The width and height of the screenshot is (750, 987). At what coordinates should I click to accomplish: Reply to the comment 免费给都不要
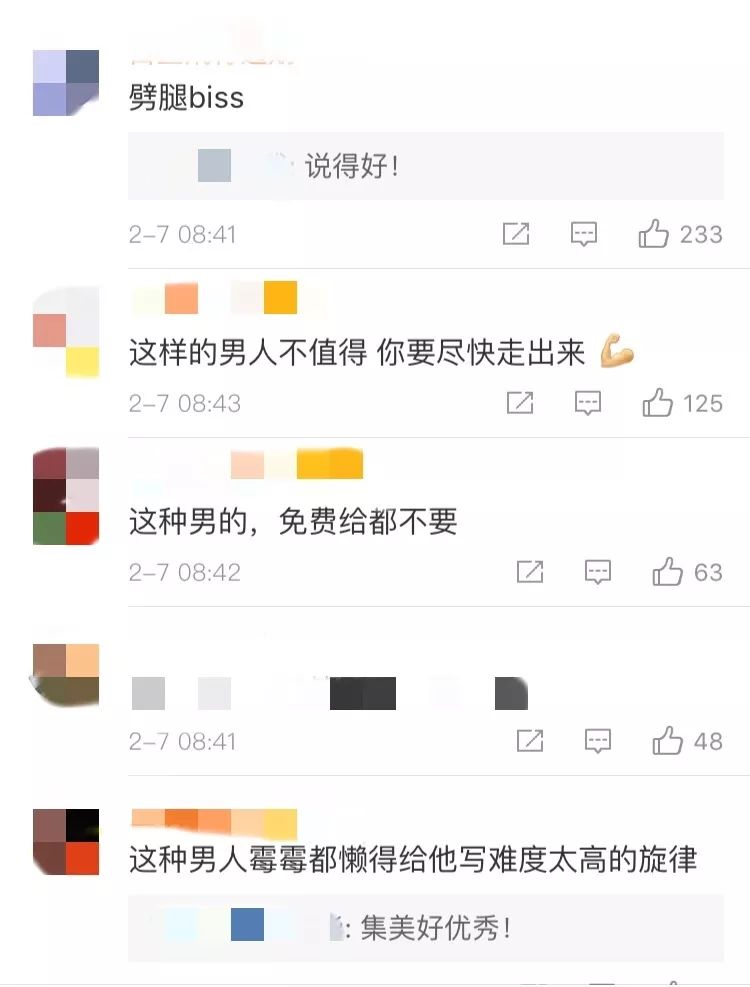click(x=598, y=572)
